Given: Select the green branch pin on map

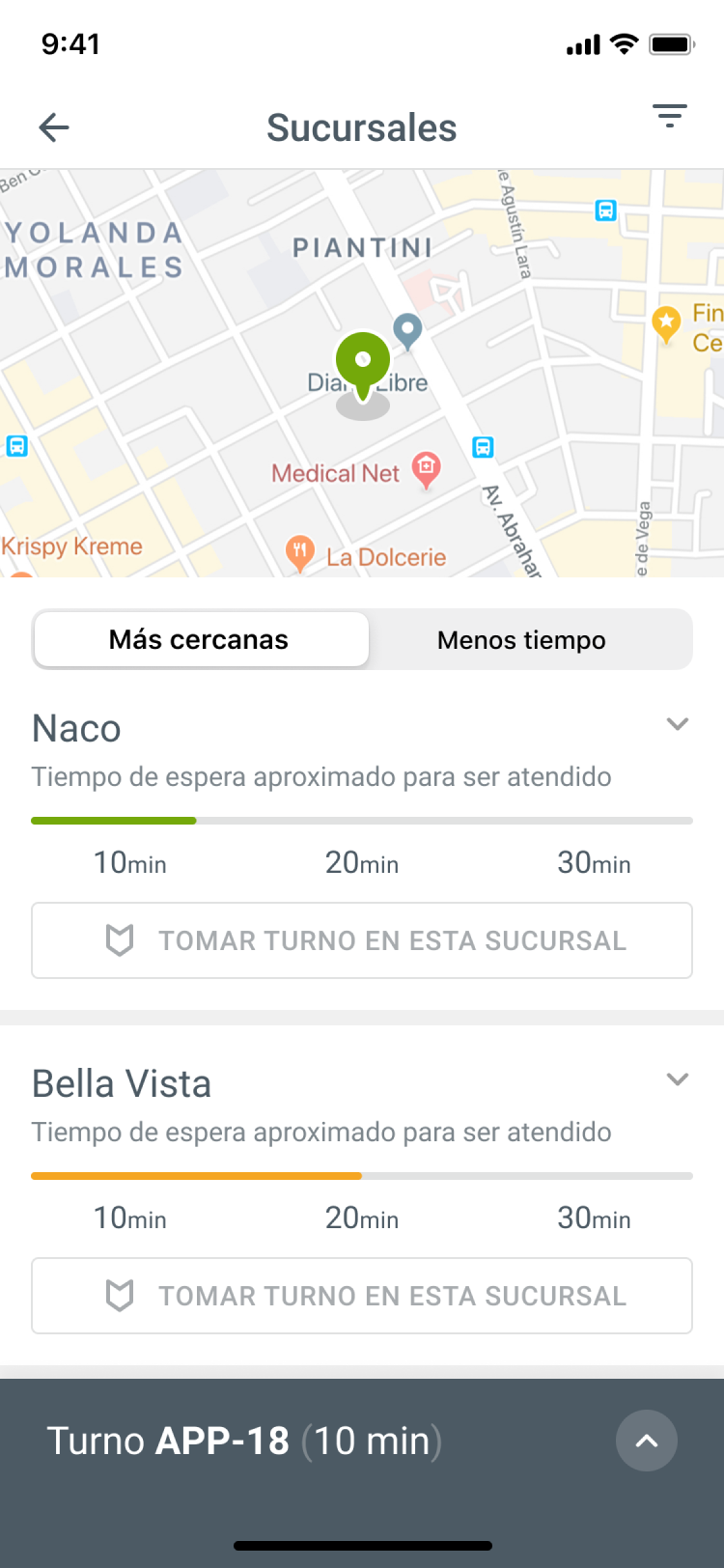Looking at the screenshot, I should click(x=363, y=362).
